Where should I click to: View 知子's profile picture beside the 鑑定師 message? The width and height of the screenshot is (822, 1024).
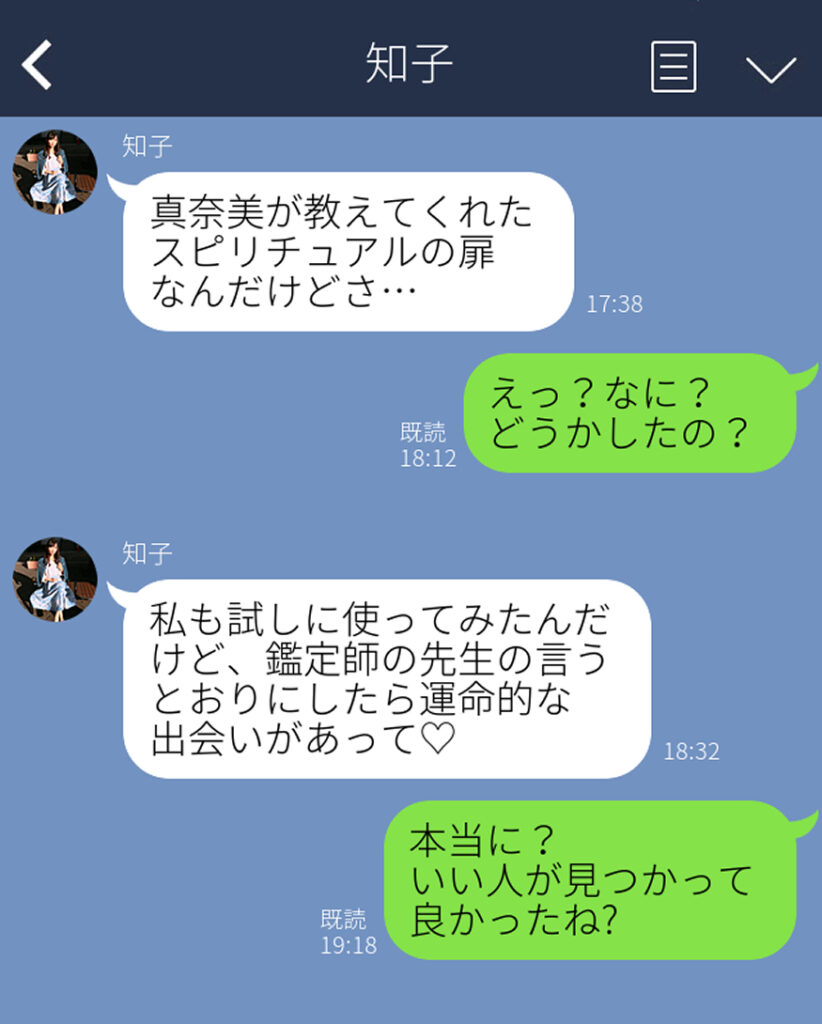[55, 580]
